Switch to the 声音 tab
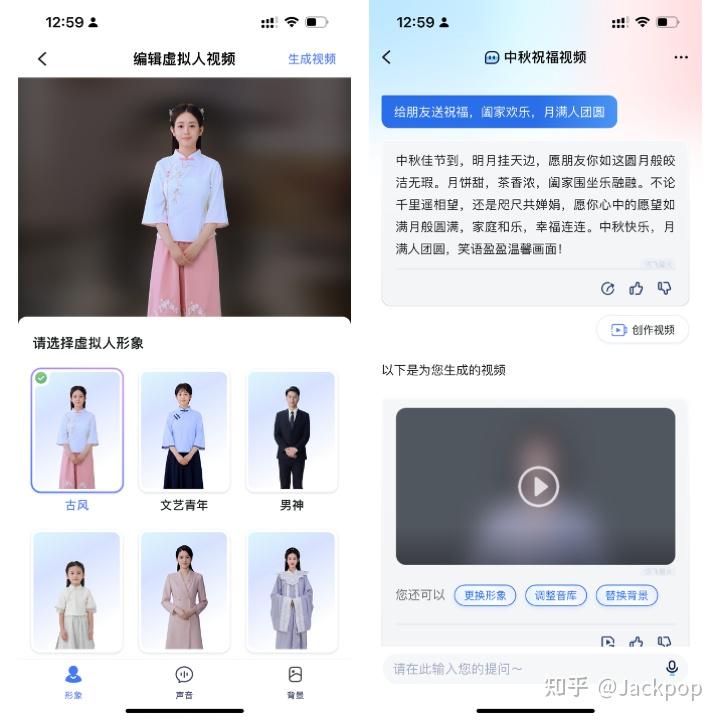Screen dimensions: 720x720 (184, 681)
